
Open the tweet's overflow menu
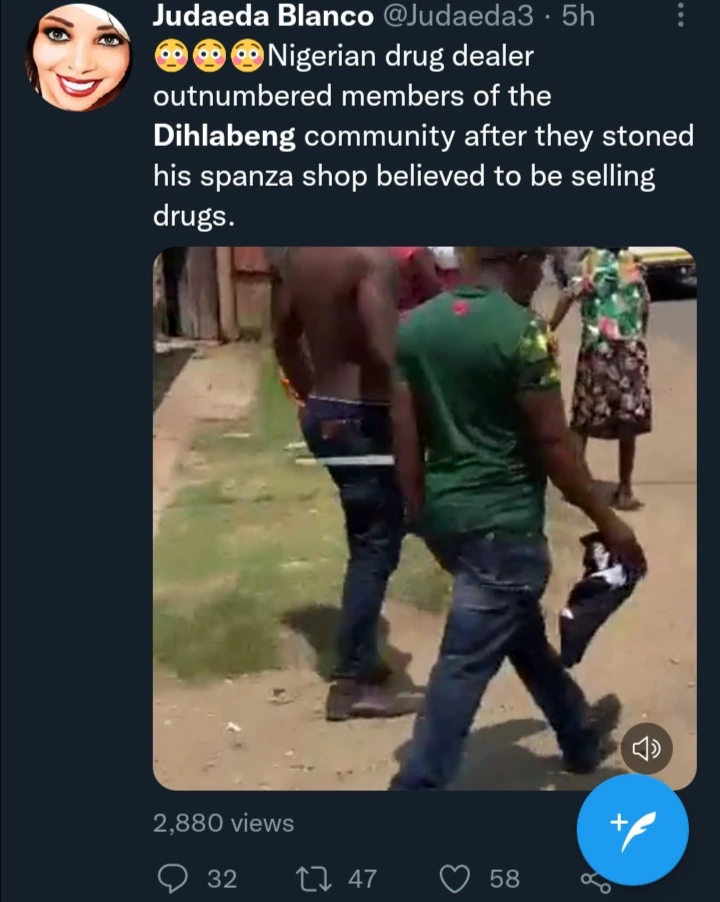(x=681, y=15)
